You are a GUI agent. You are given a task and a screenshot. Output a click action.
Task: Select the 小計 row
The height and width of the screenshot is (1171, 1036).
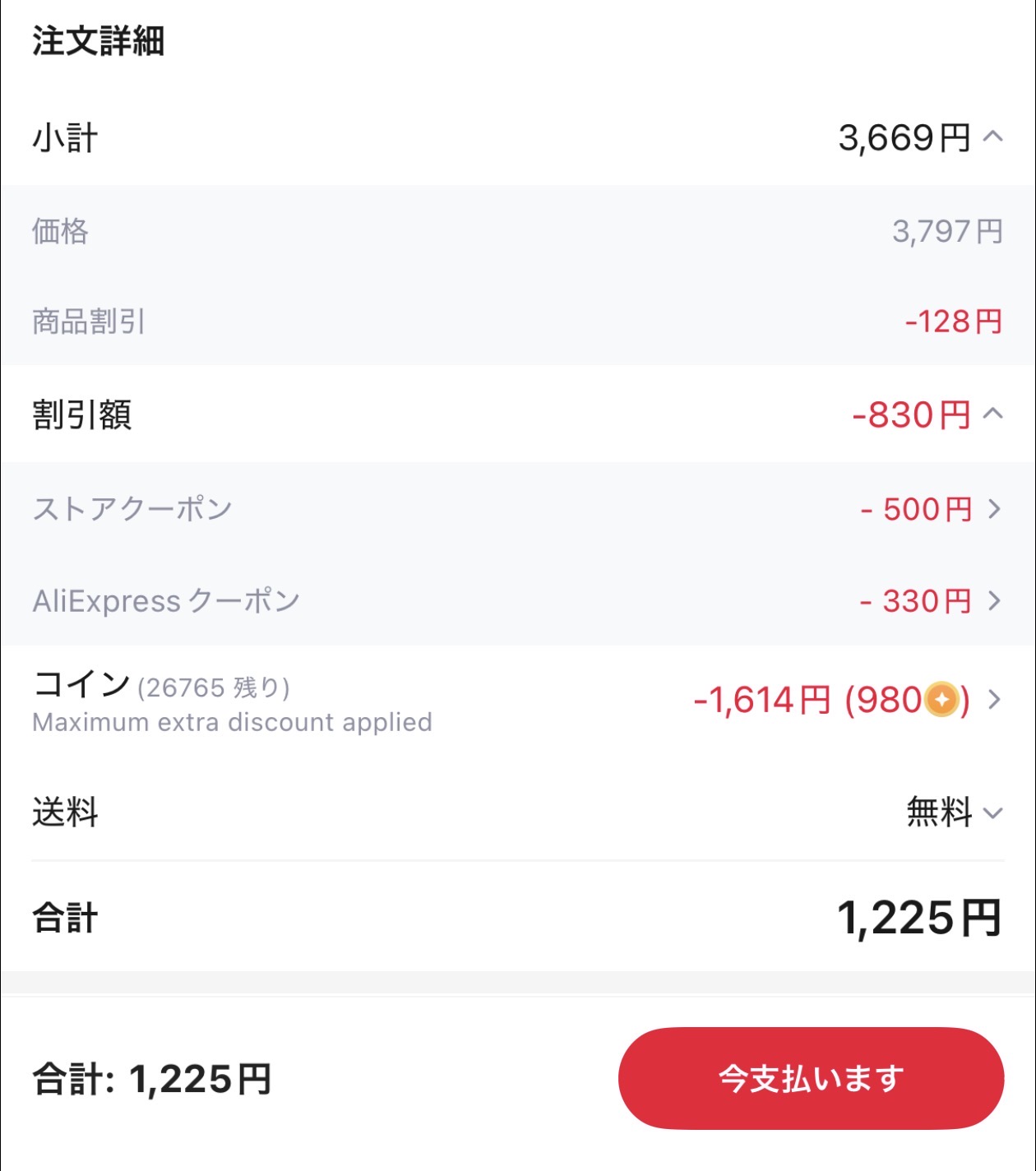(x=62, y=137)
